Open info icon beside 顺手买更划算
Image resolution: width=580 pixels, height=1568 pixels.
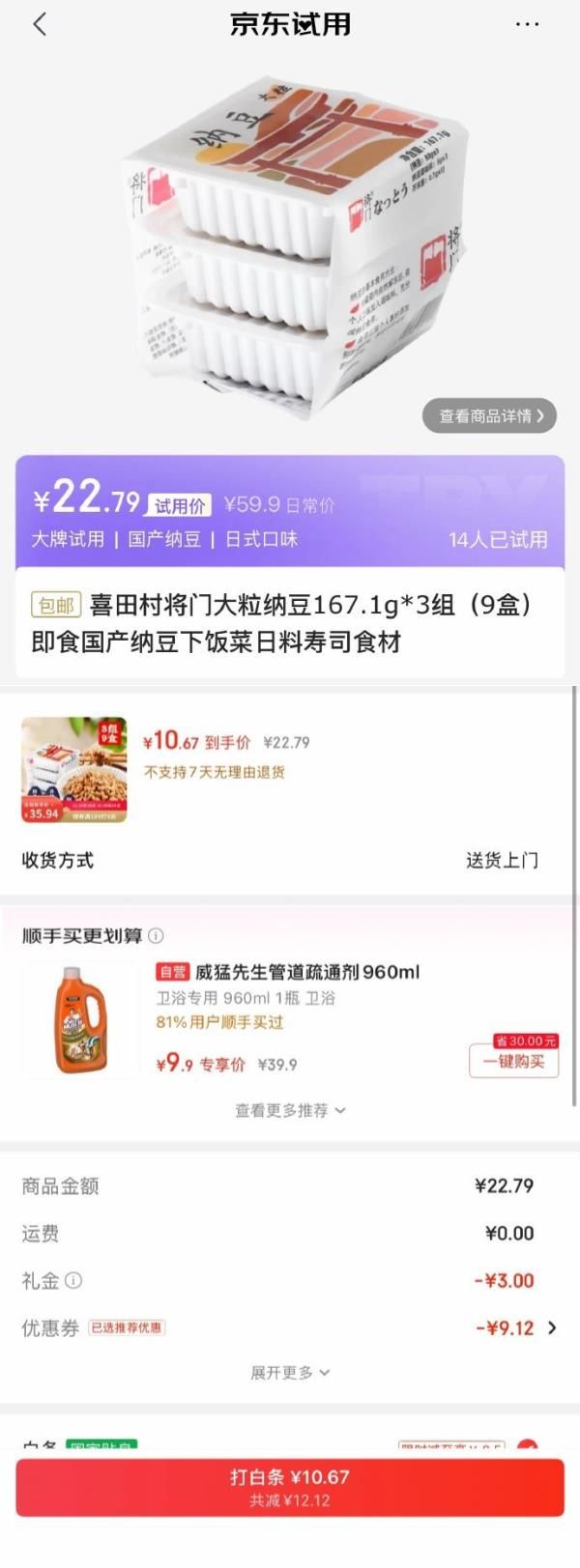[156, 935]
